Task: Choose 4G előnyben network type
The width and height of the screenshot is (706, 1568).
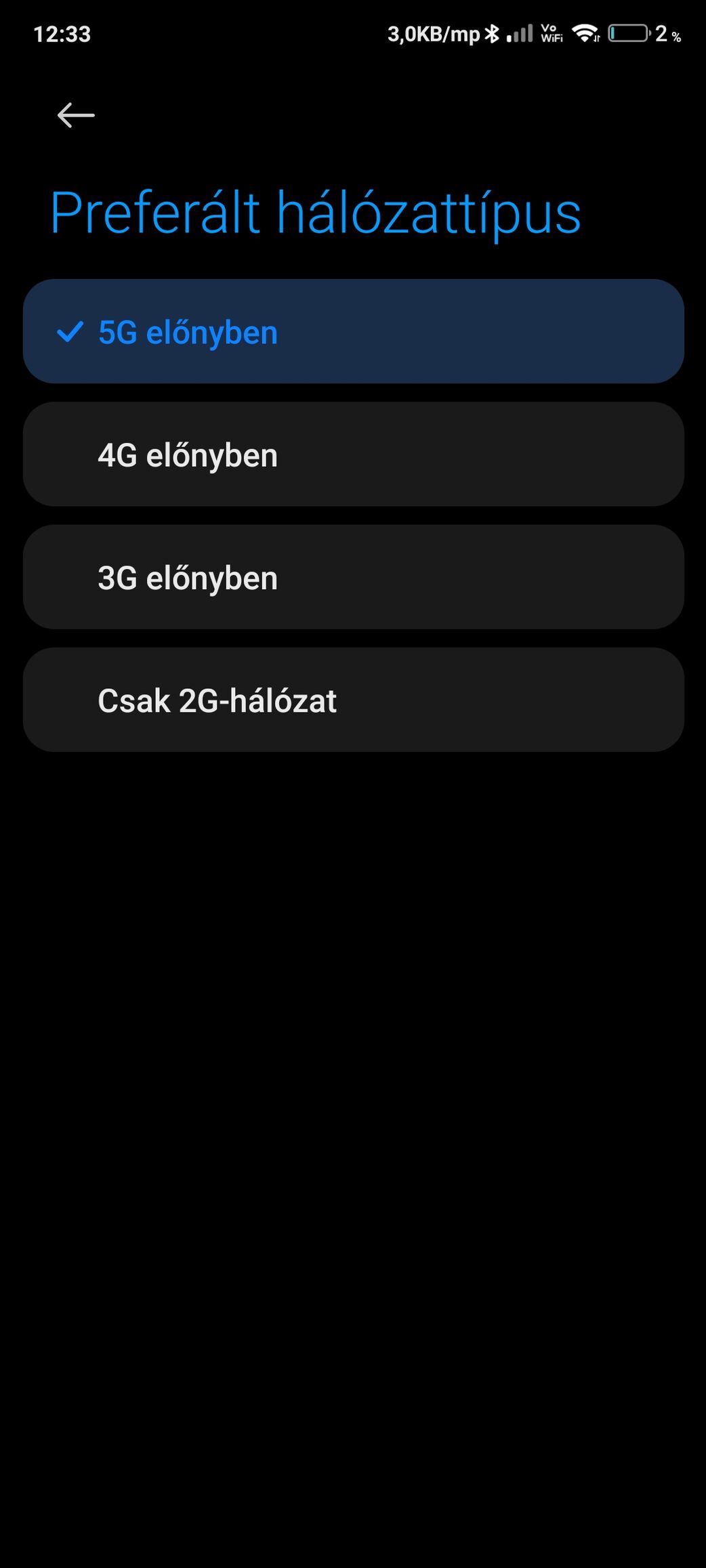Action: (352, 454)
